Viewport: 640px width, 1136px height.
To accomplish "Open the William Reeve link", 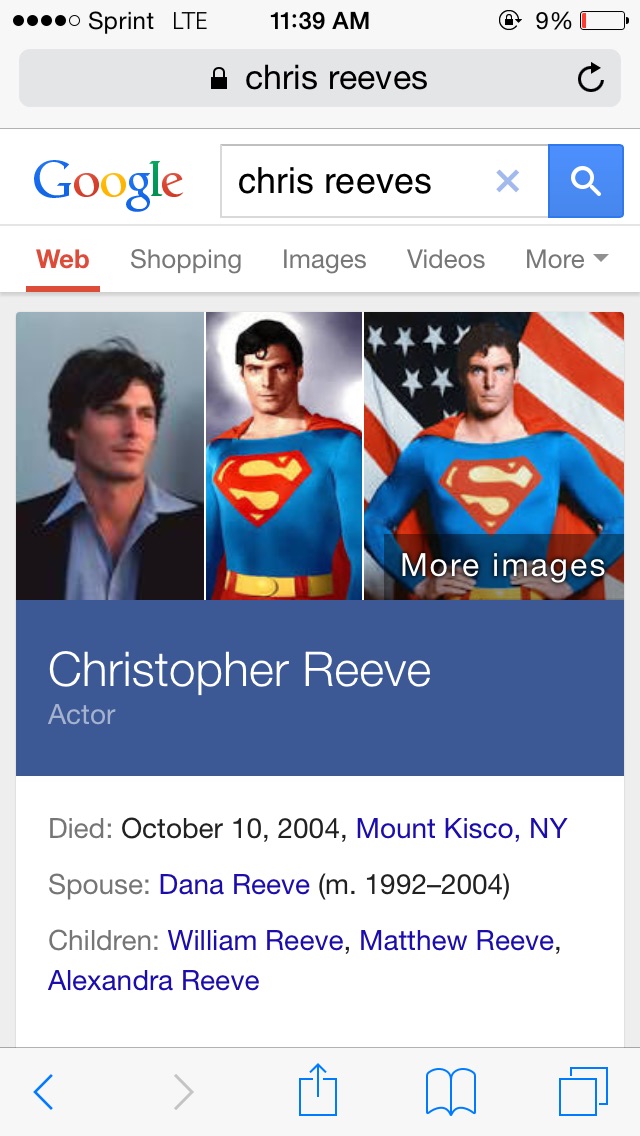I will click(x=255, y=941).
